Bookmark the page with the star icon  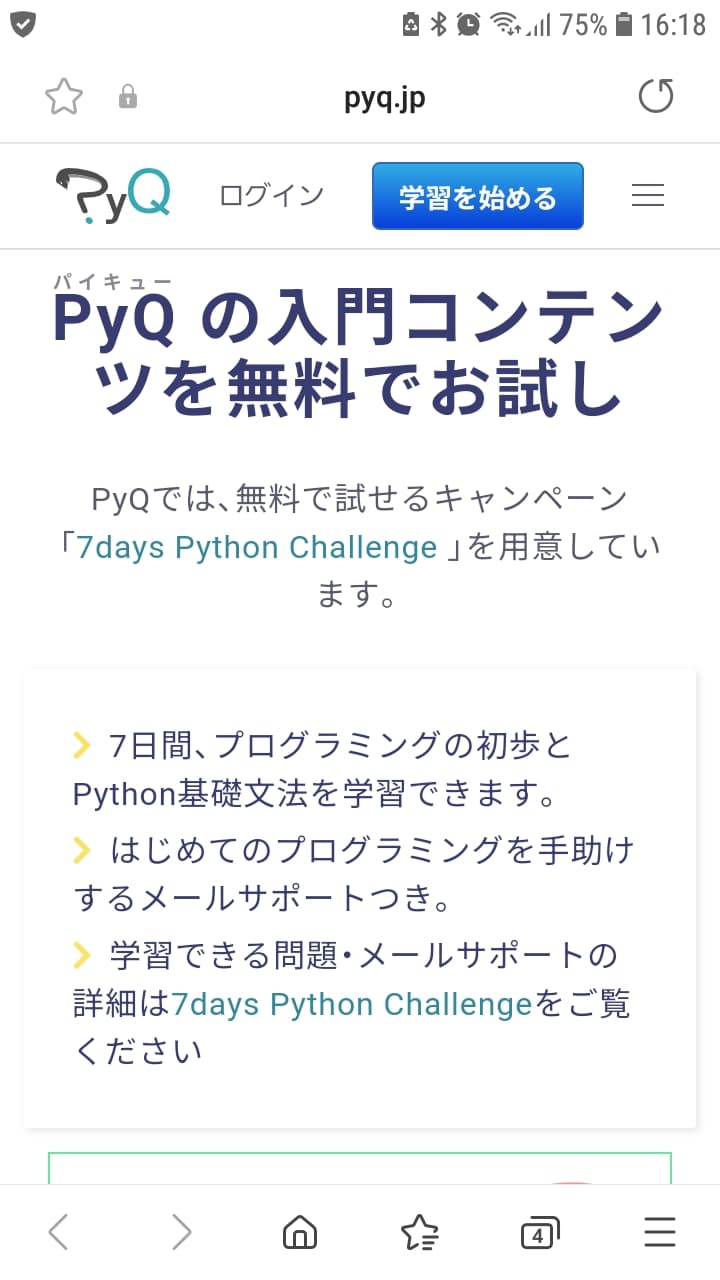[x=63, y=96]
